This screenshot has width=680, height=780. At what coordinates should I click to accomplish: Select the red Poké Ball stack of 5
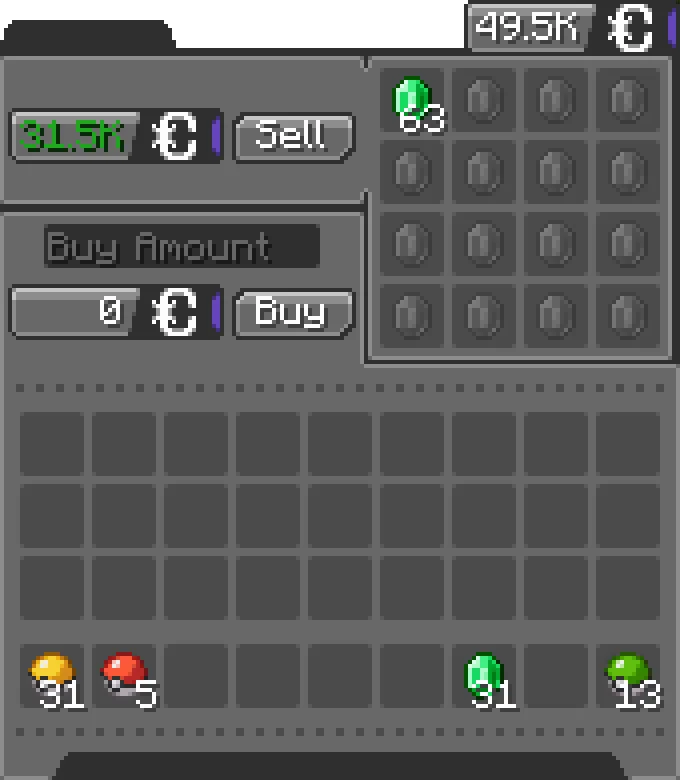[x=124, y=675]
